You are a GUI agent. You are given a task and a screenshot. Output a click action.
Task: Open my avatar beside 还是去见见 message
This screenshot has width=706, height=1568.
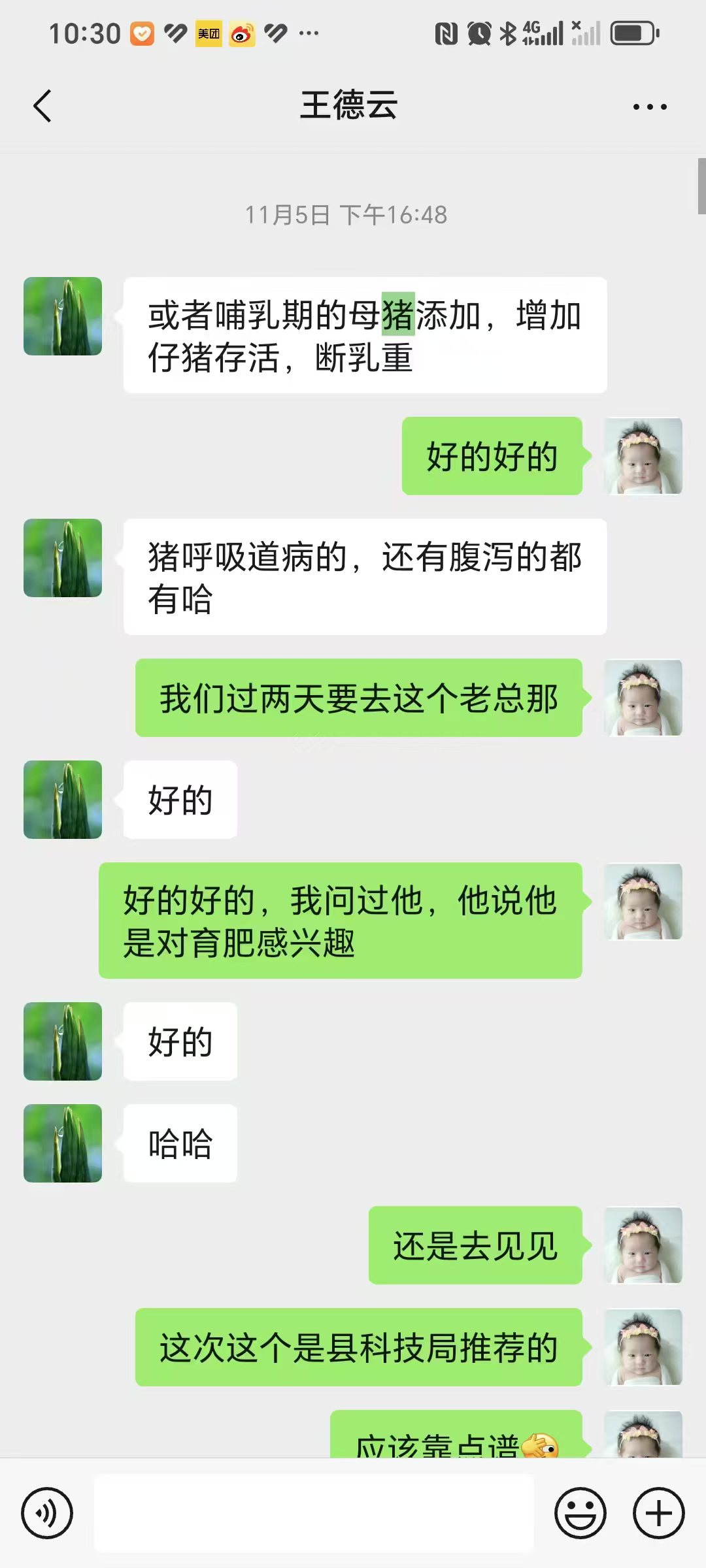[643, 1245]
